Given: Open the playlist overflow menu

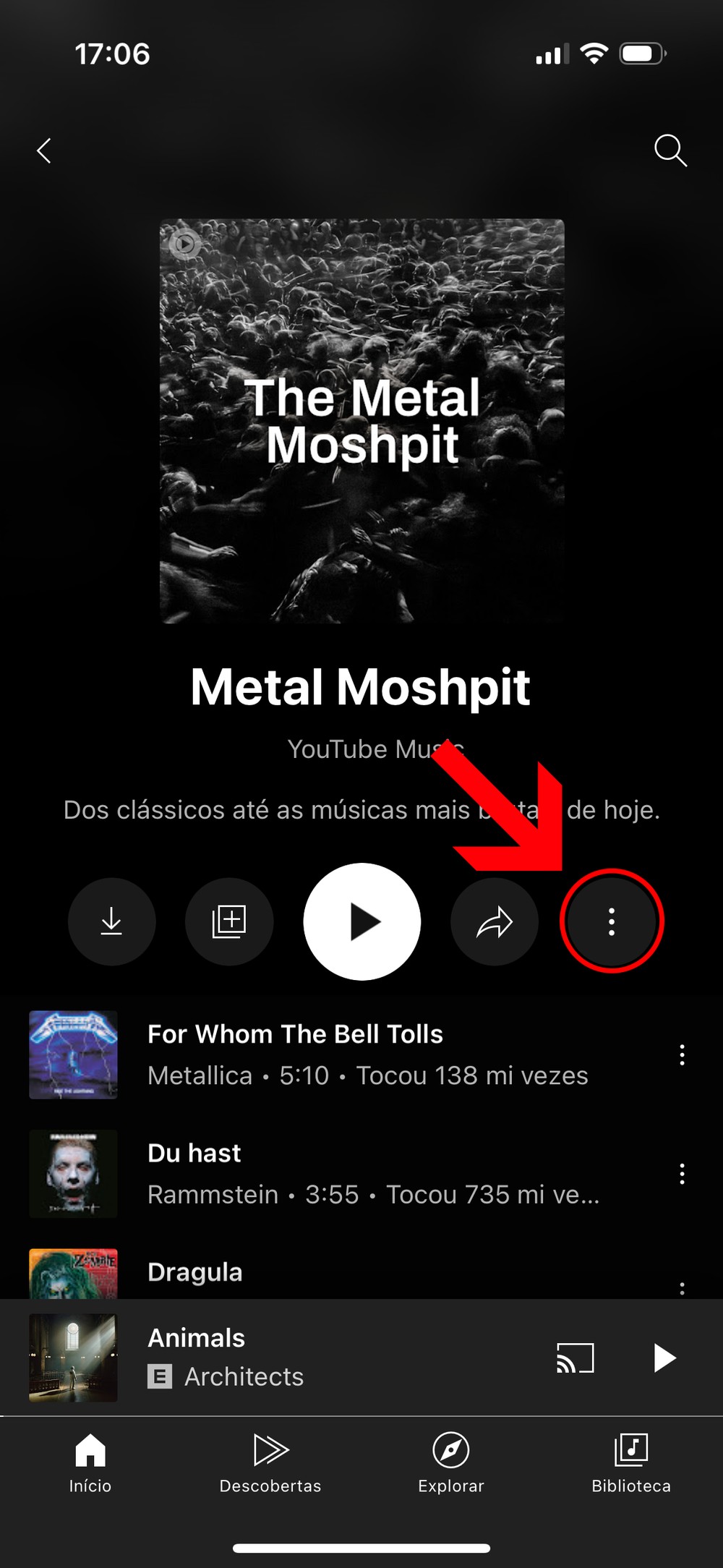Looking at the screenshot, I should (612, 921).
